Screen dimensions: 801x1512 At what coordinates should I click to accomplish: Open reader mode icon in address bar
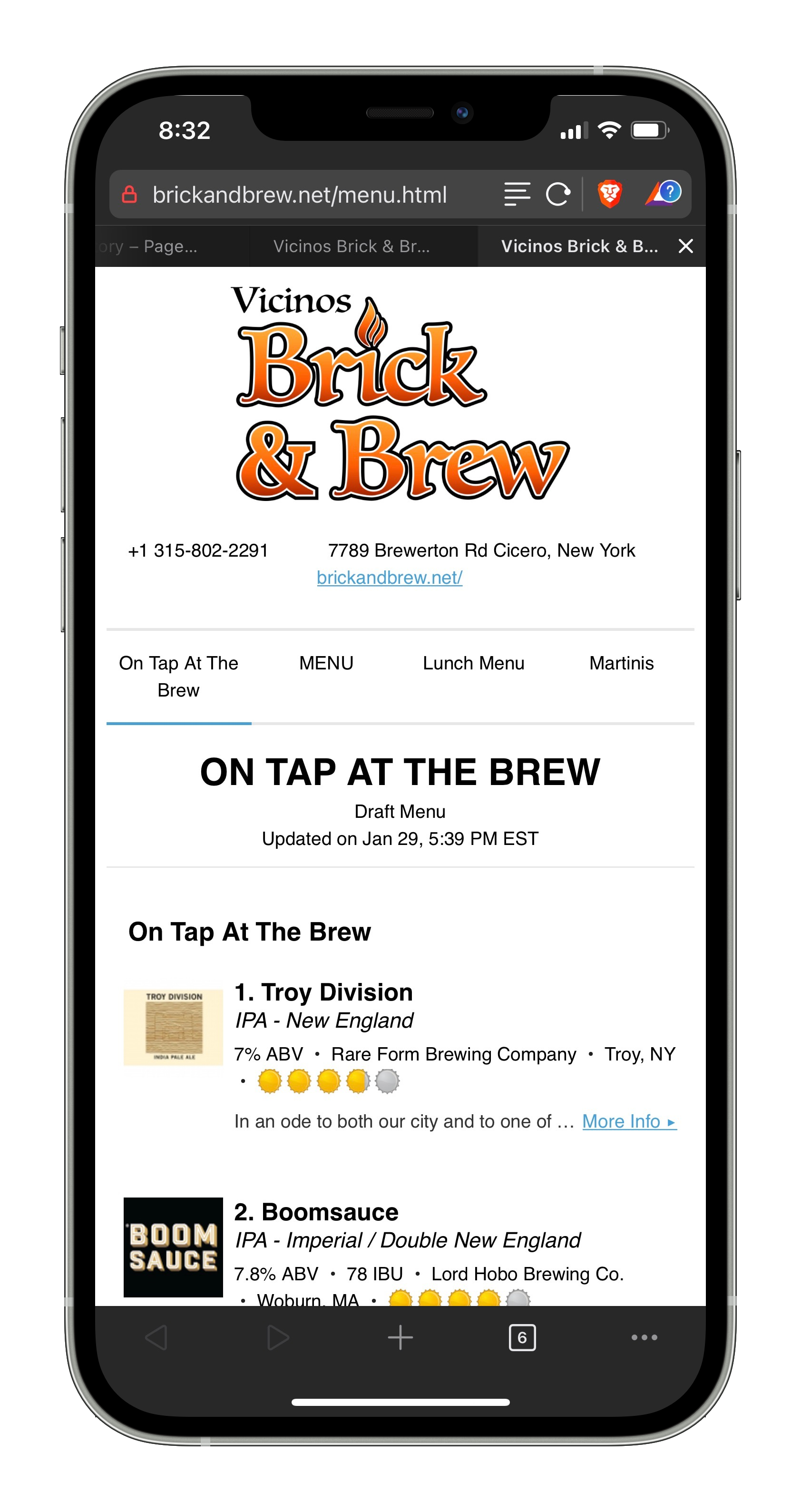click(517, 194)
